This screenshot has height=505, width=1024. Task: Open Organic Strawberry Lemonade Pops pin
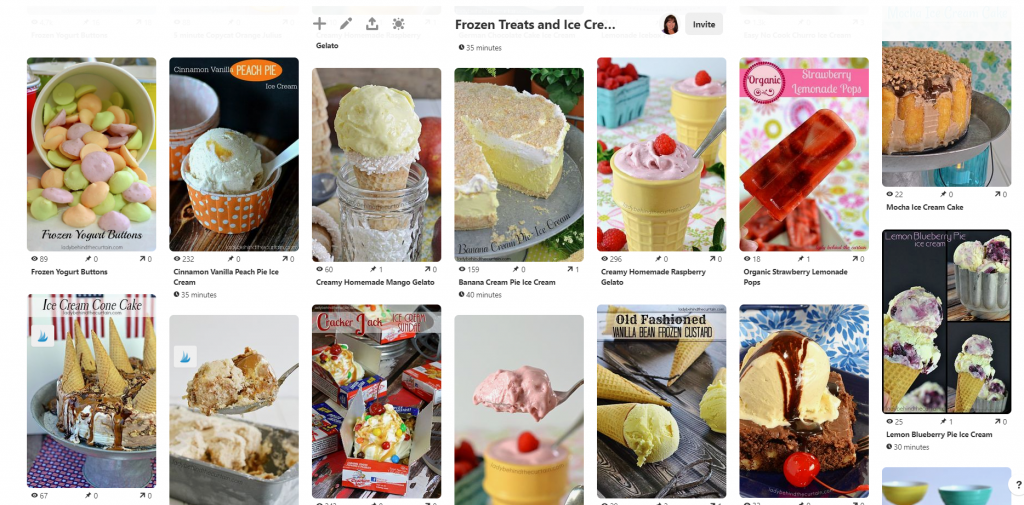pyautogui.click(x=804, y=154)
